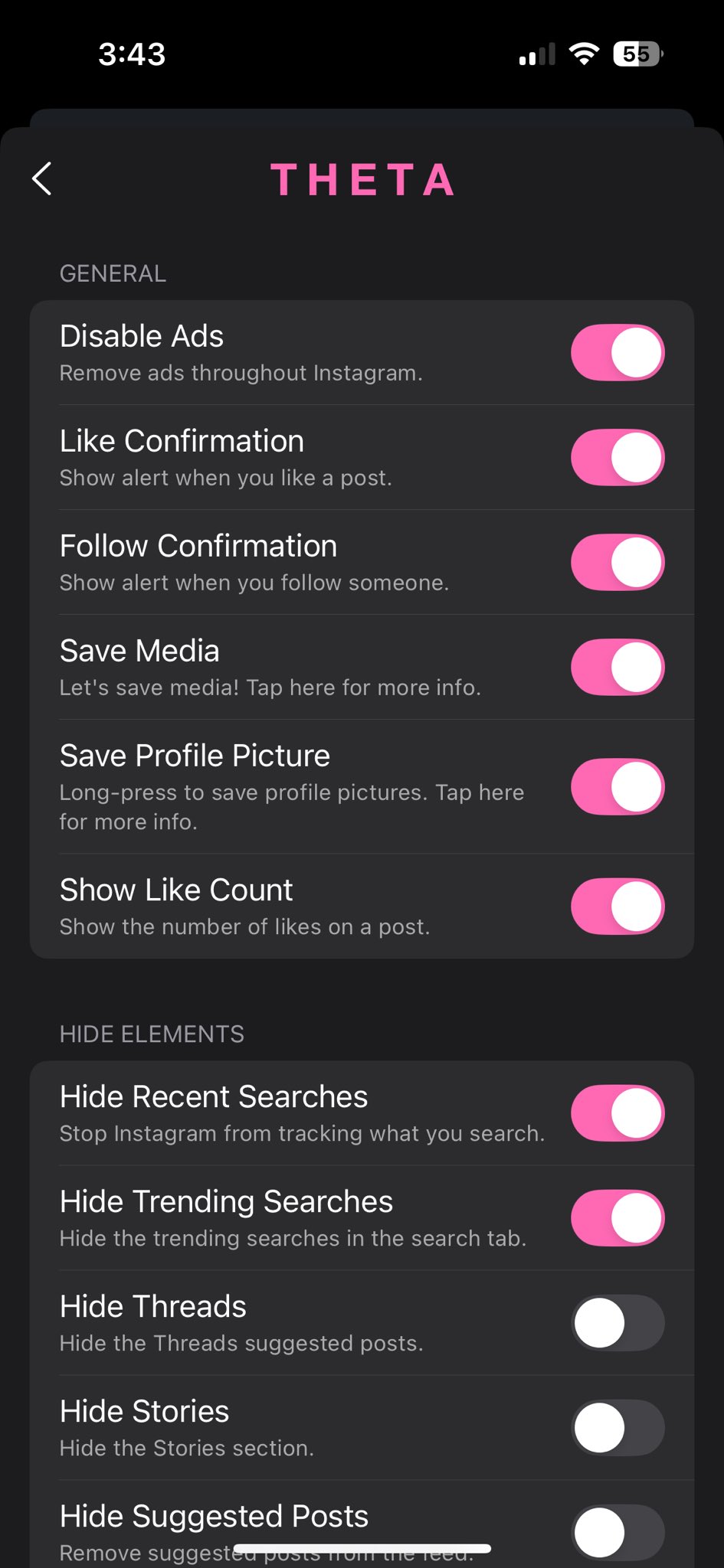Turn off Follow Confirmation
724x1568 pixels.
pos(617,561)
